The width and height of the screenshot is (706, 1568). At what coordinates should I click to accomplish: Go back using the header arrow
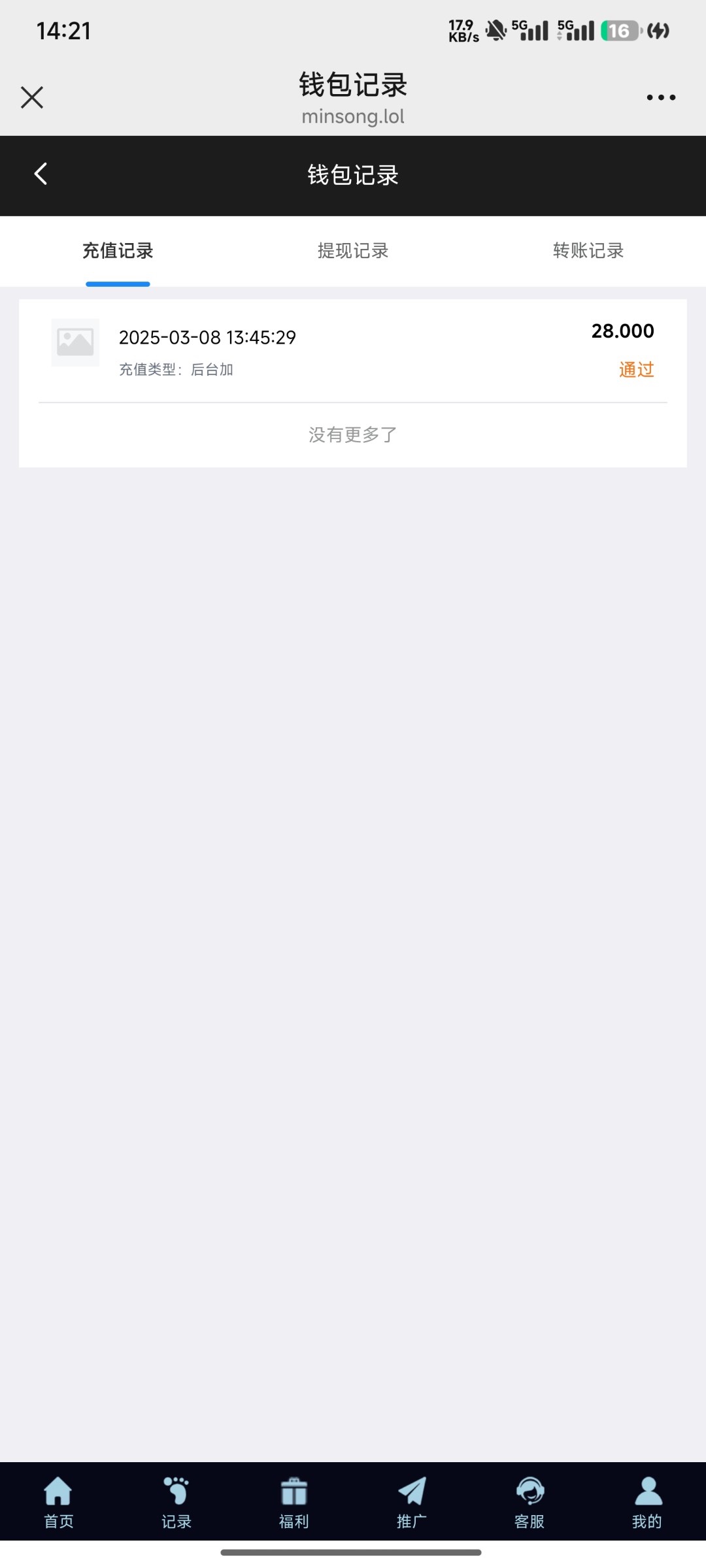pos(41,174)
